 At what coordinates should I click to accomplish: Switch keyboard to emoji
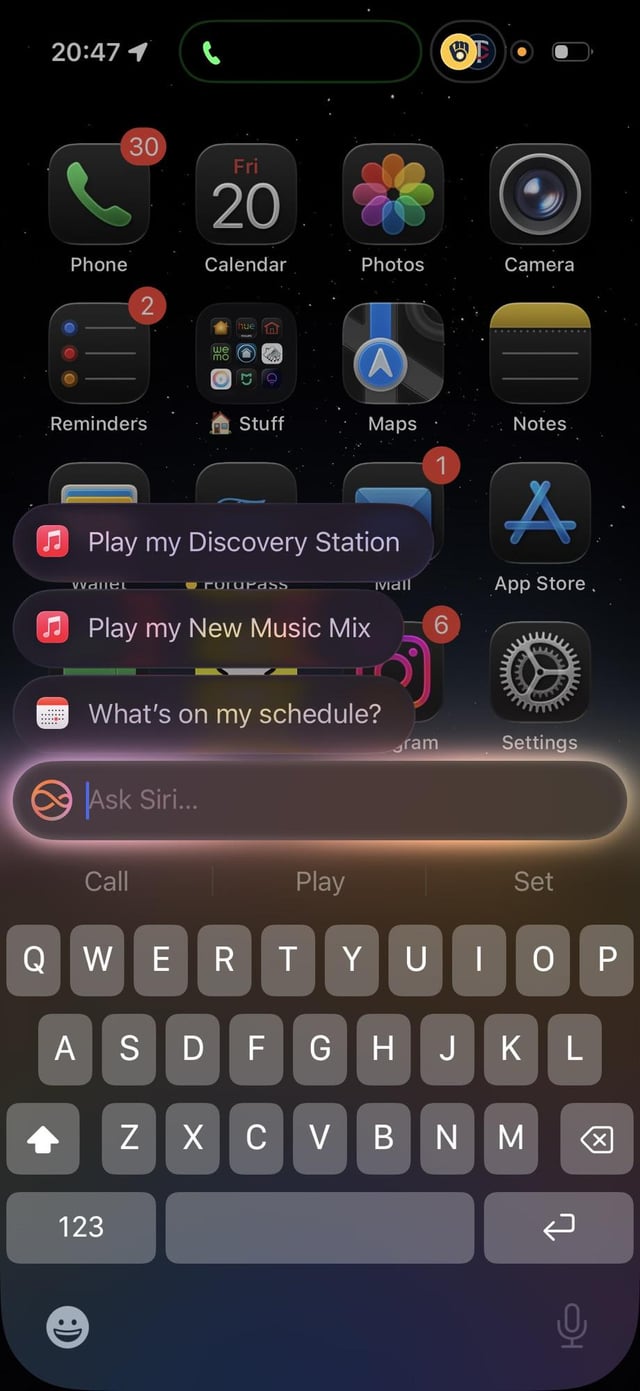click(x=68, y=1327)
